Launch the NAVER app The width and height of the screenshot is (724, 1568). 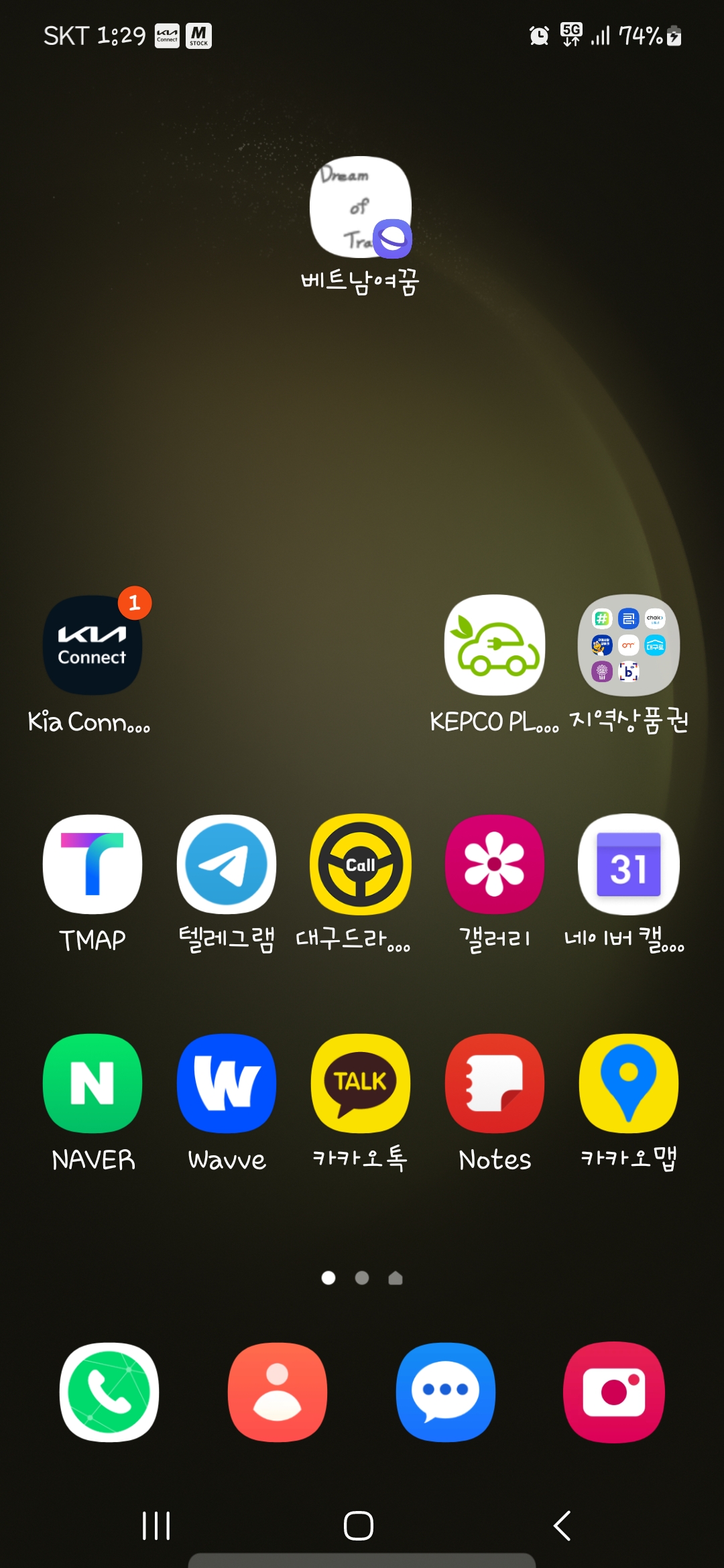pos(93,1084)
